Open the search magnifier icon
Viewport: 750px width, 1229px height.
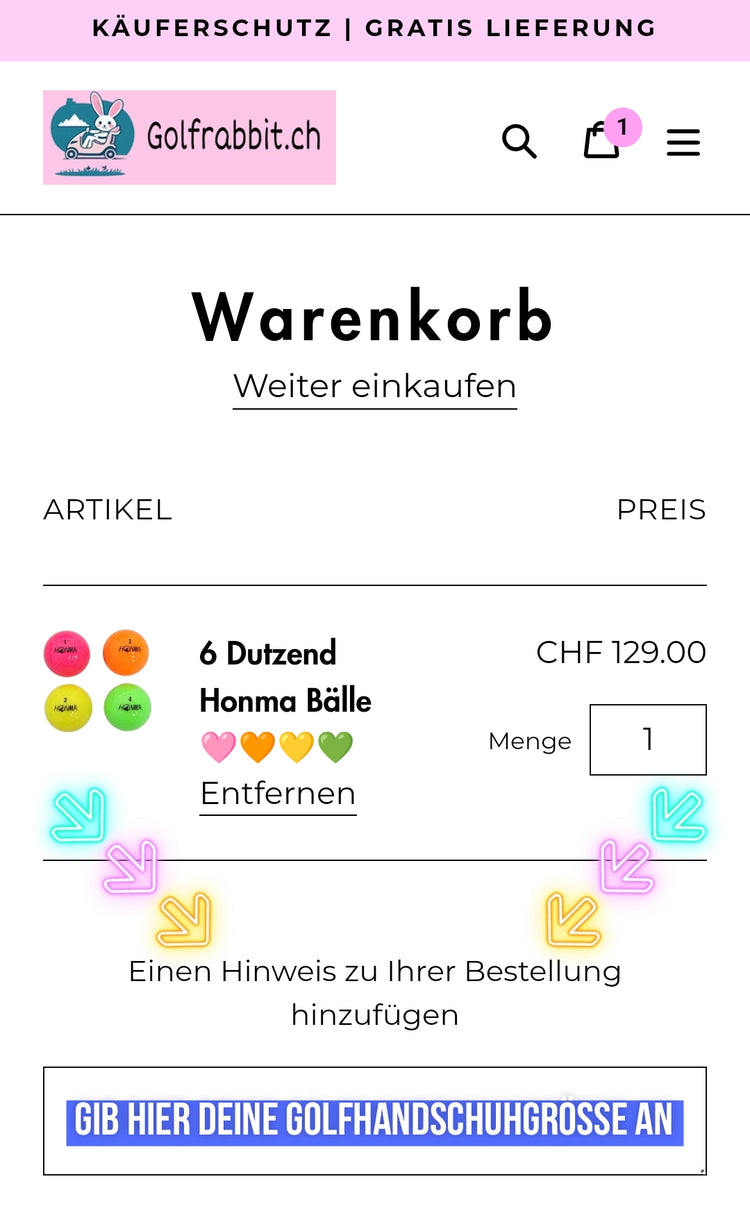tap(519, 141)
